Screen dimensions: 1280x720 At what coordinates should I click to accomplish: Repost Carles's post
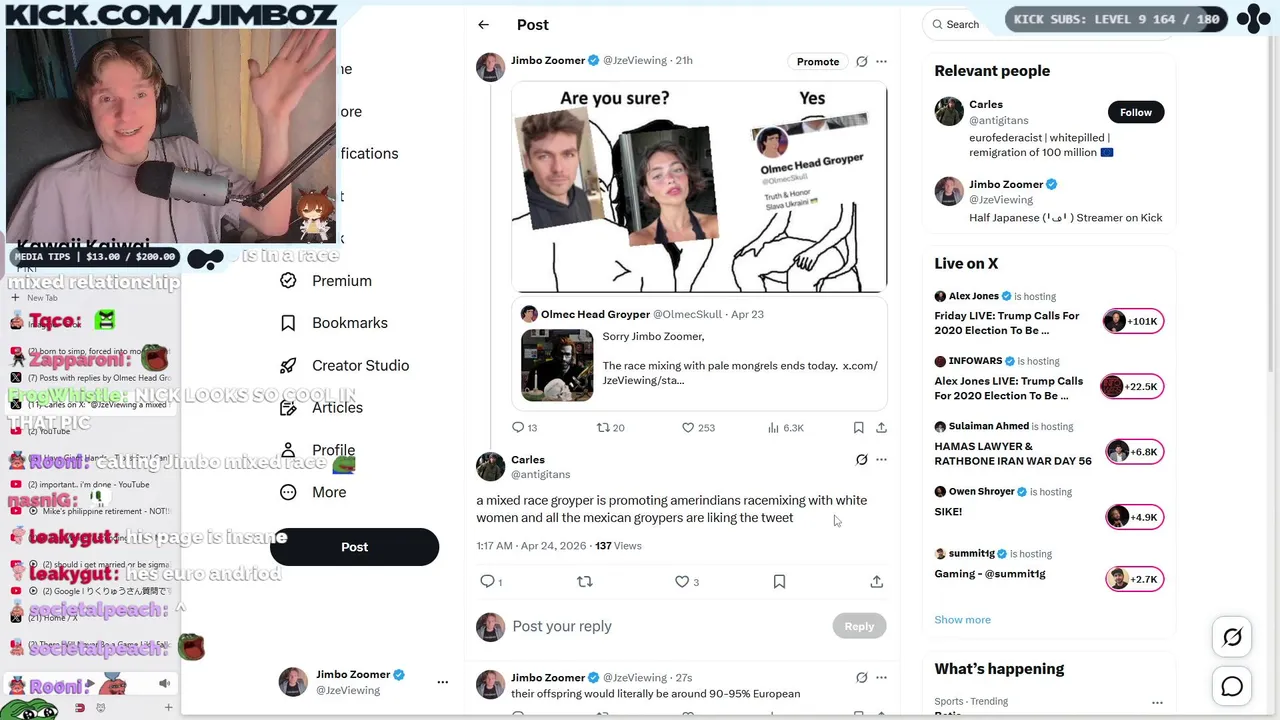[x=585, y=581]
